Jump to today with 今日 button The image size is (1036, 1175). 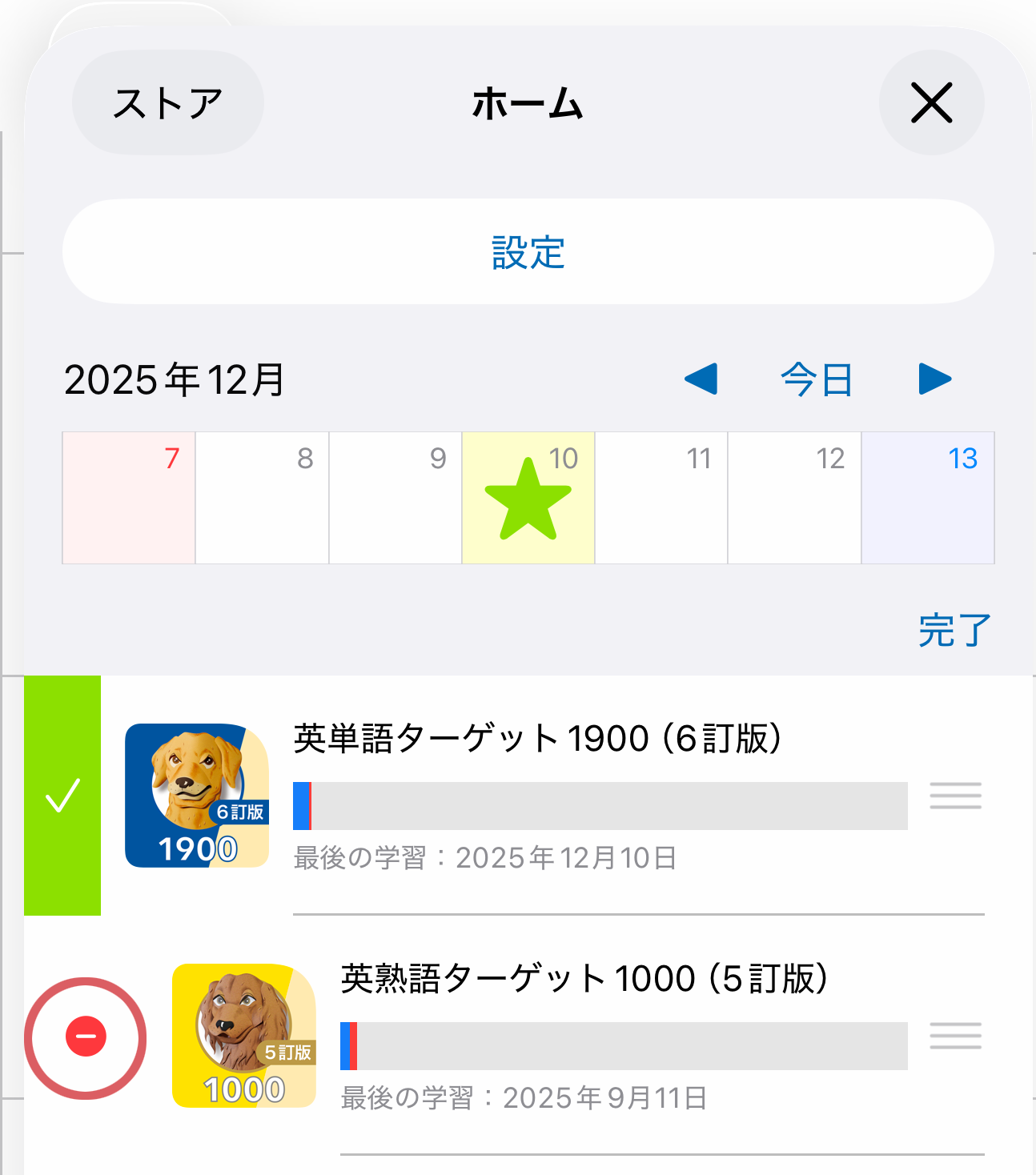click(x=817, y=379)
